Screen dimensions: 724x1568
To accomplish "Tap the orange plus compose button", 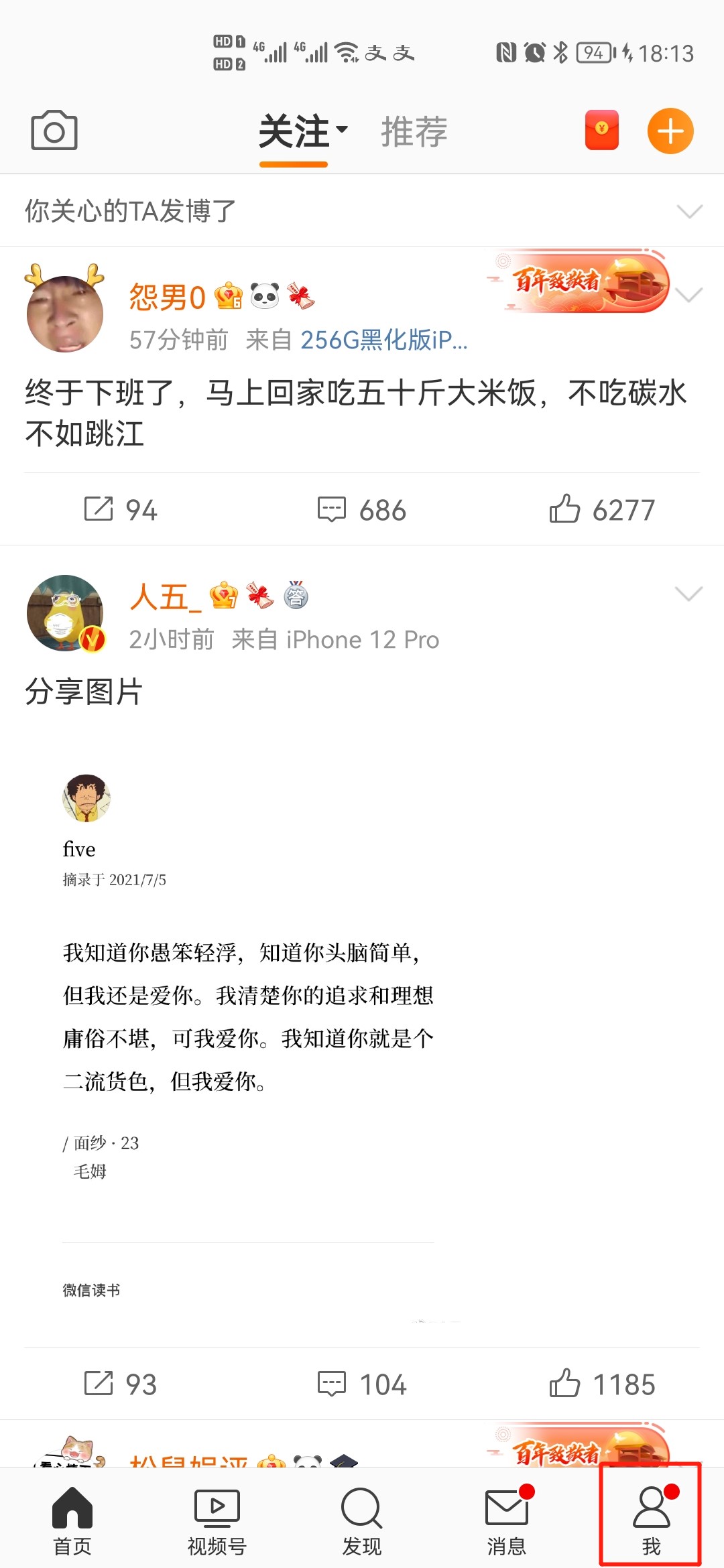I will coord(670,131).
